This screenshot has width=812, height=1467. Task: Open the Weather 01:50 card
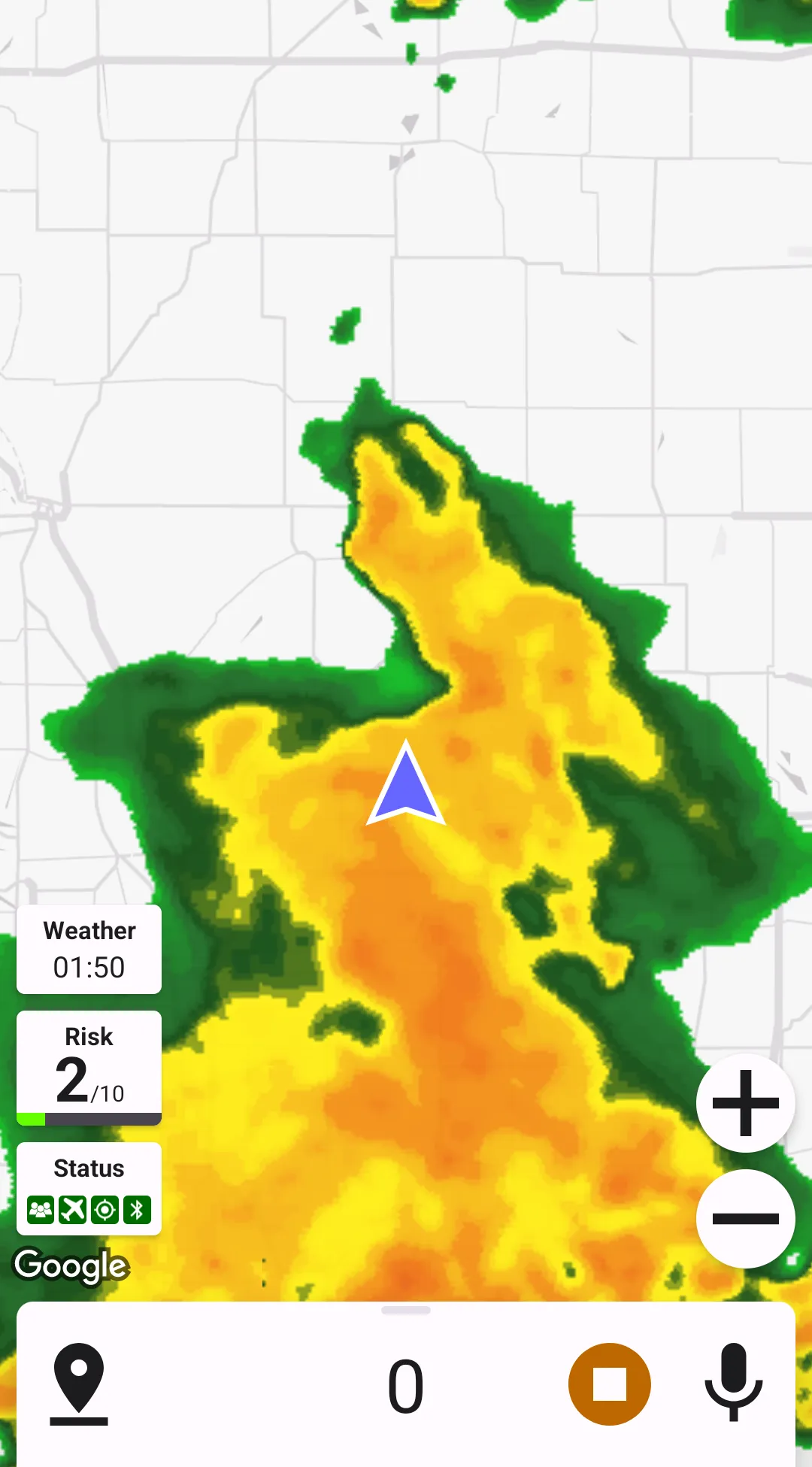pyautogui.click(x=89, y=950)
